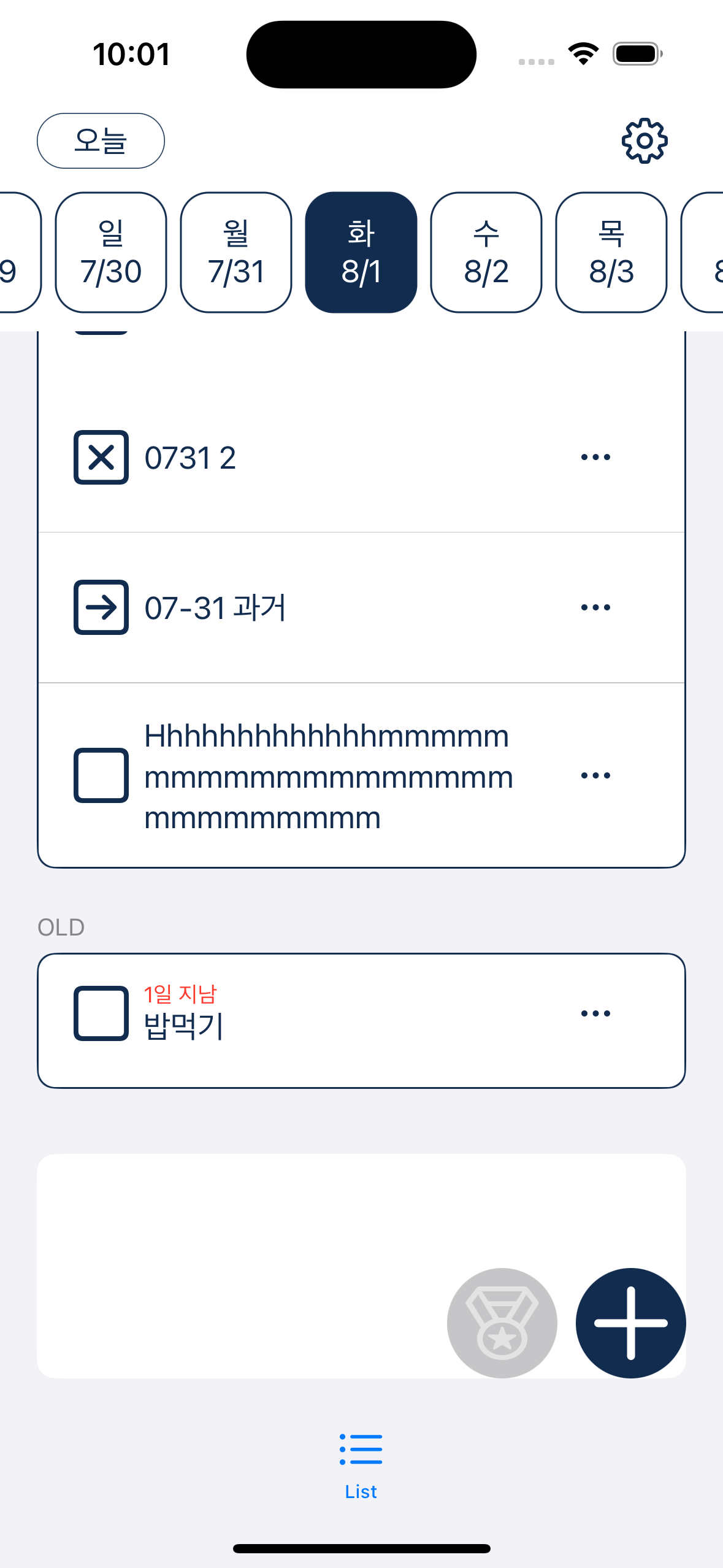Viewport: 723px width, 1568px height.
Task: Open more options for 밥먹기
Action: tap(595, 1013)
